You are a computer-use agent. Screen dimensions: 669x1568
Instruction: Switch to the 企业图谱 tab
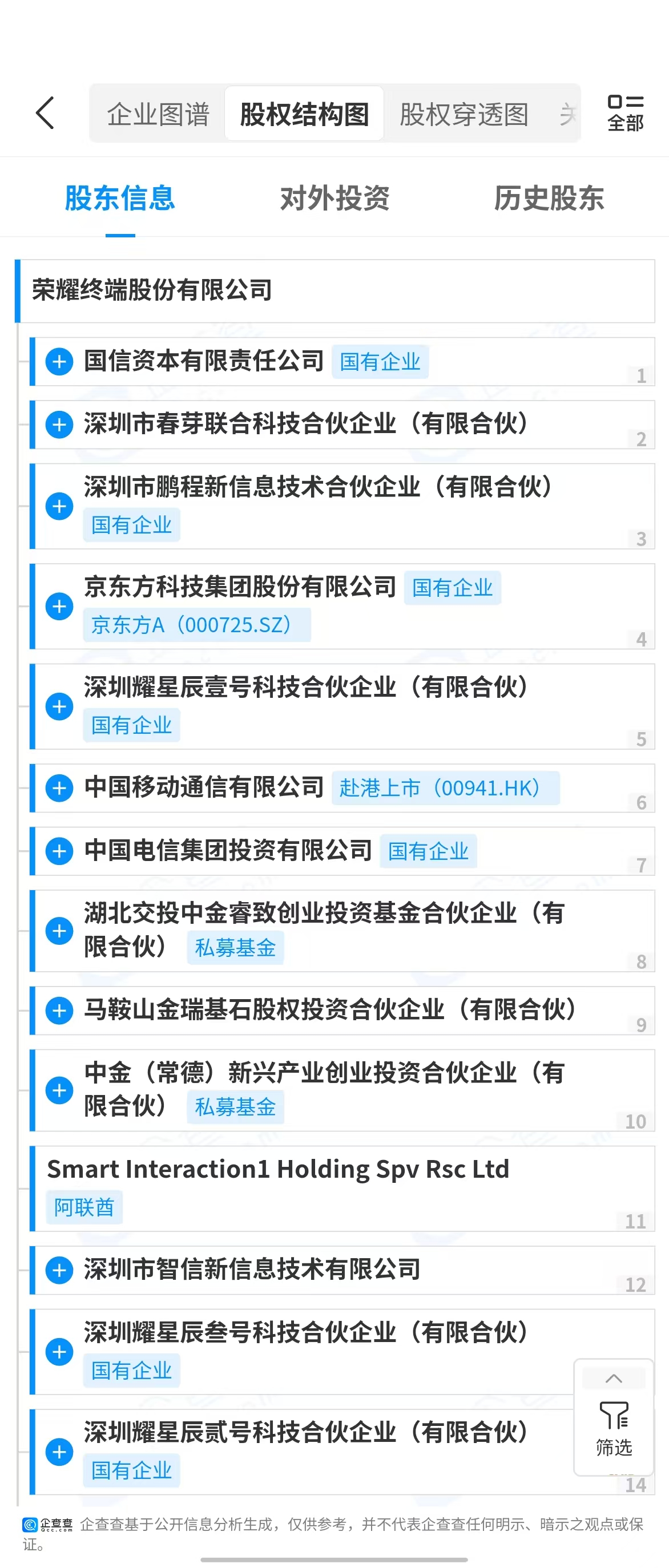click(158, 114)
